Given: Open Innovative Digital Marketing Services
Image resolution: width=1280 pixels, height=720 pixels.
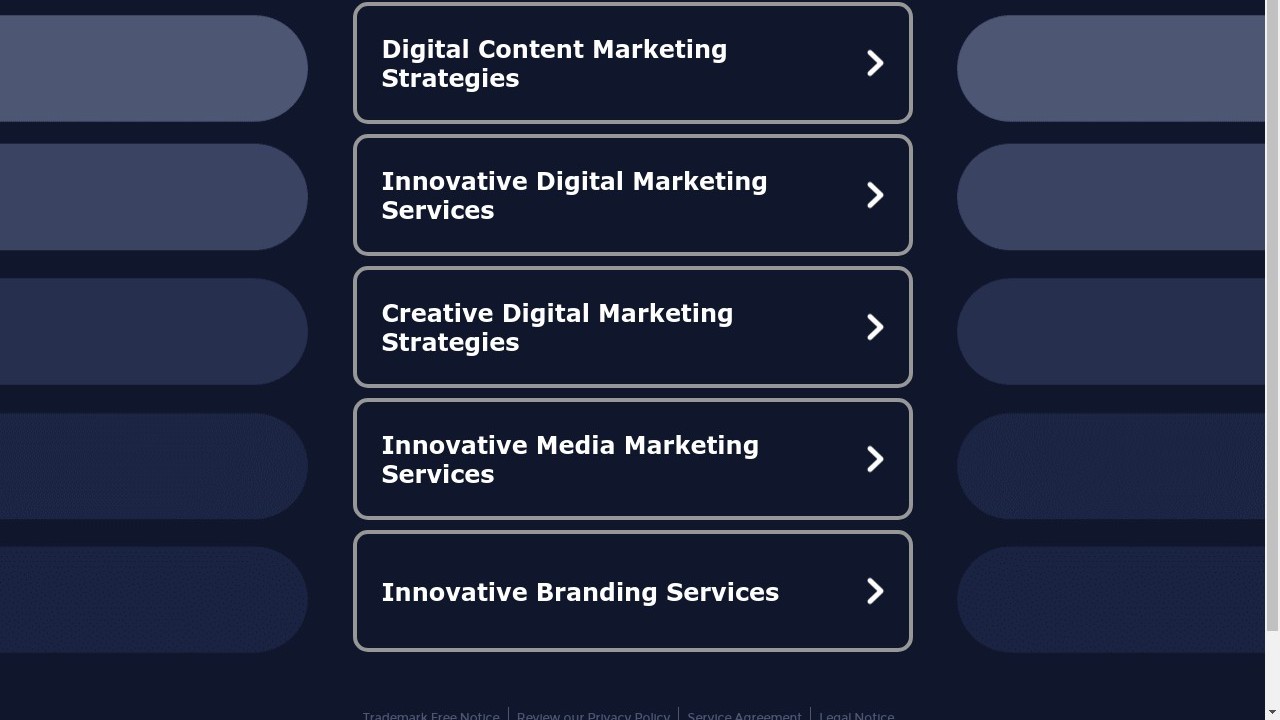Looking at the screenshot, I should [632, 196].
